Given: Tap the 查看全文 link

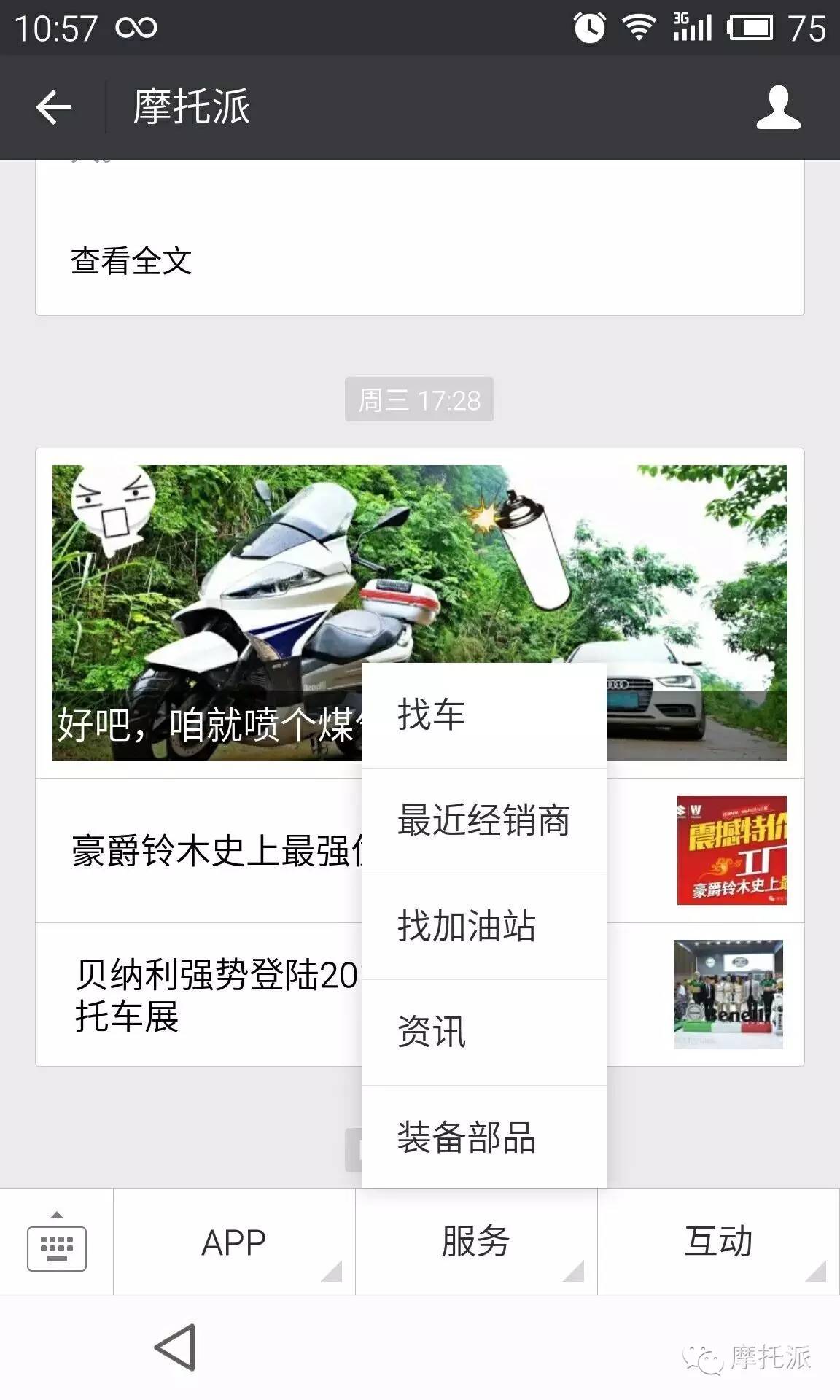Looking at the screenshot, I should pyautogui.click(x=131, y=259).
